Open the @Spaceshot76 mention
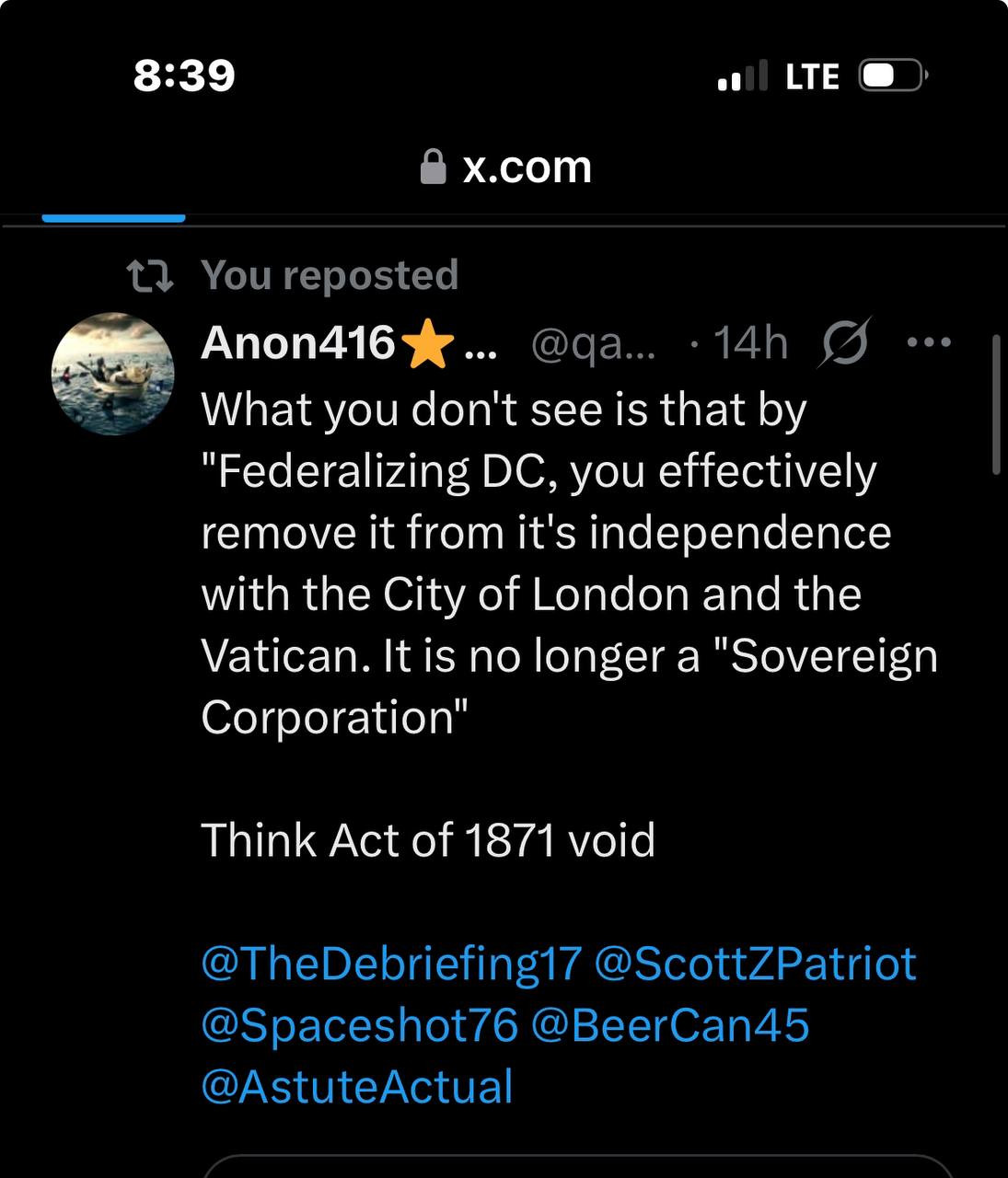The width and height of the screenshot is (1008, 1178). pyautogui.click(x=359, y=1024)
